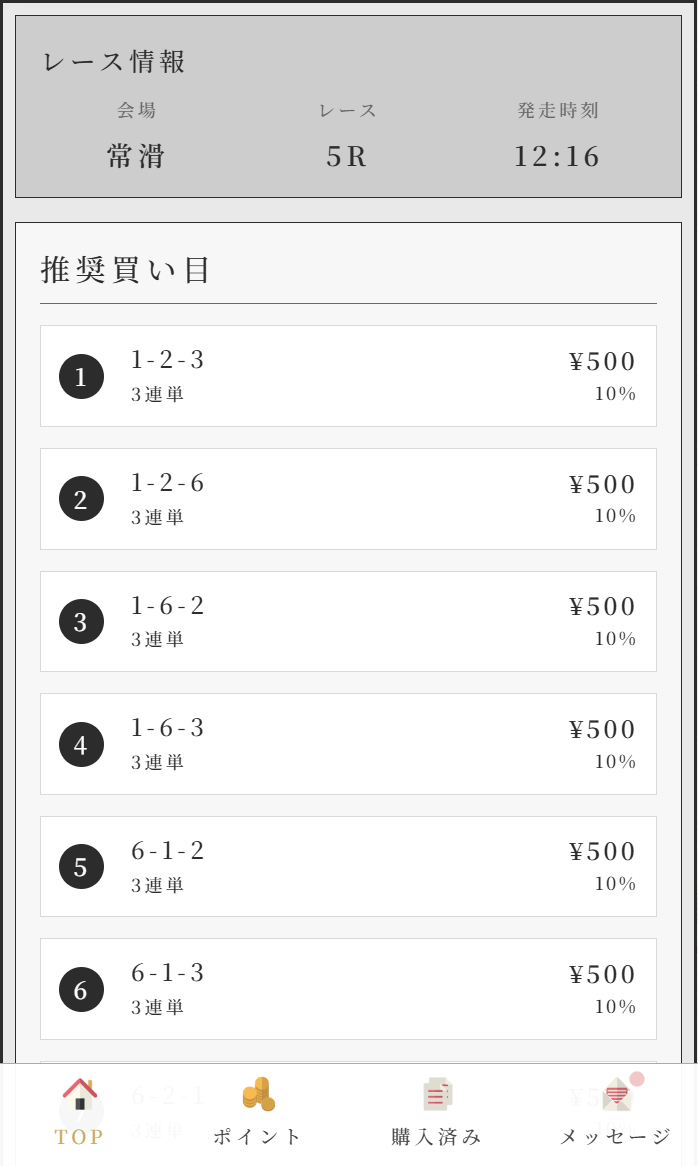Choose the 1-6-2 bet card
Screen dimensions: 698x1166
pos(348,621)
